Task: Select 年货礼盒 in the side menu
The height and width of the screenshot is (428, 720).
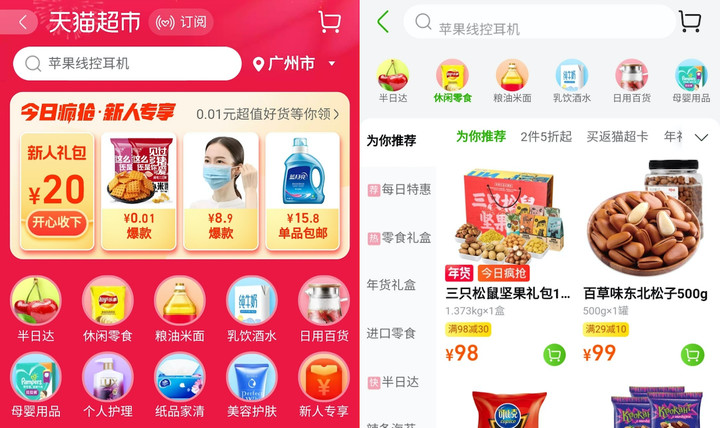Action: click(x=392, y=285)
